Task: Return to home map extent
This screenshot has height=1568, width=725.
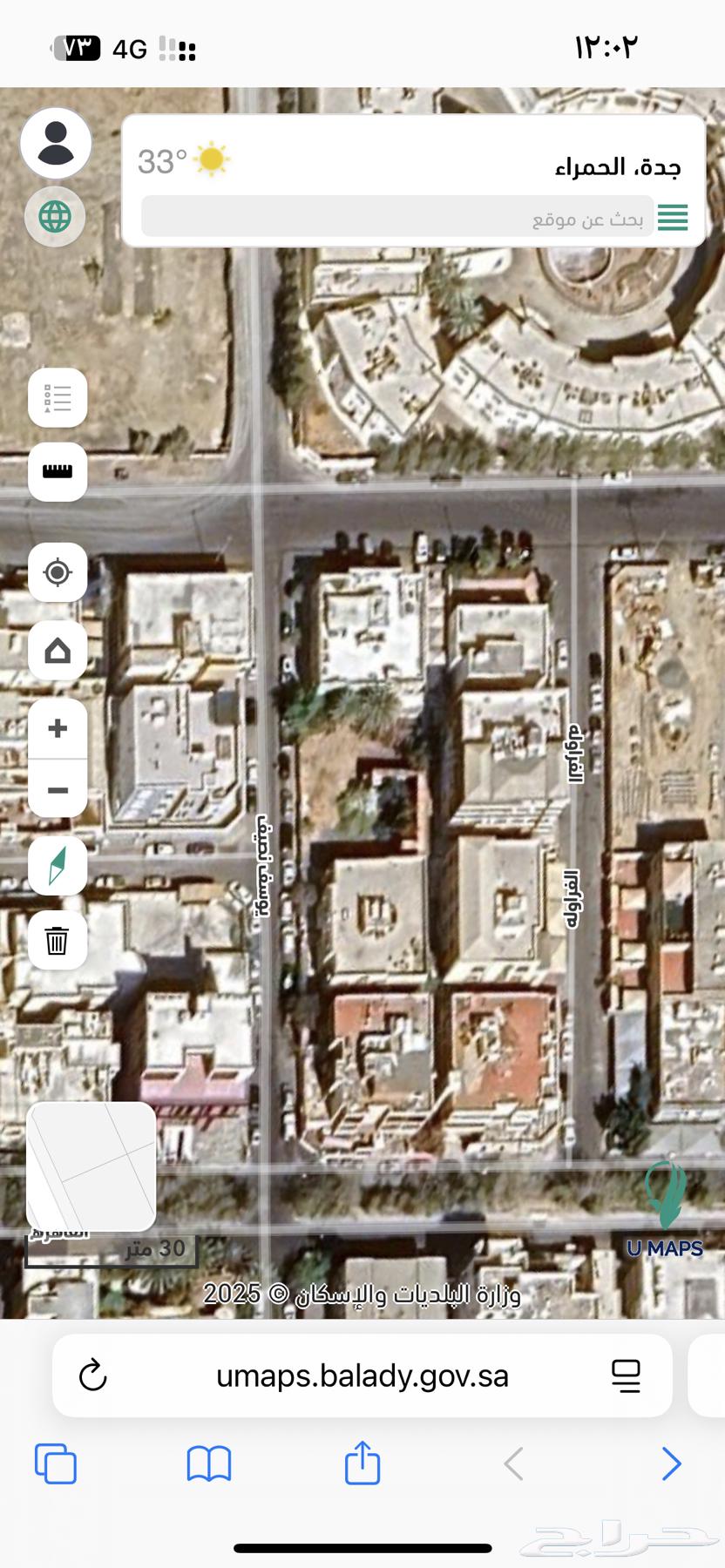Action: pos(58,650)
